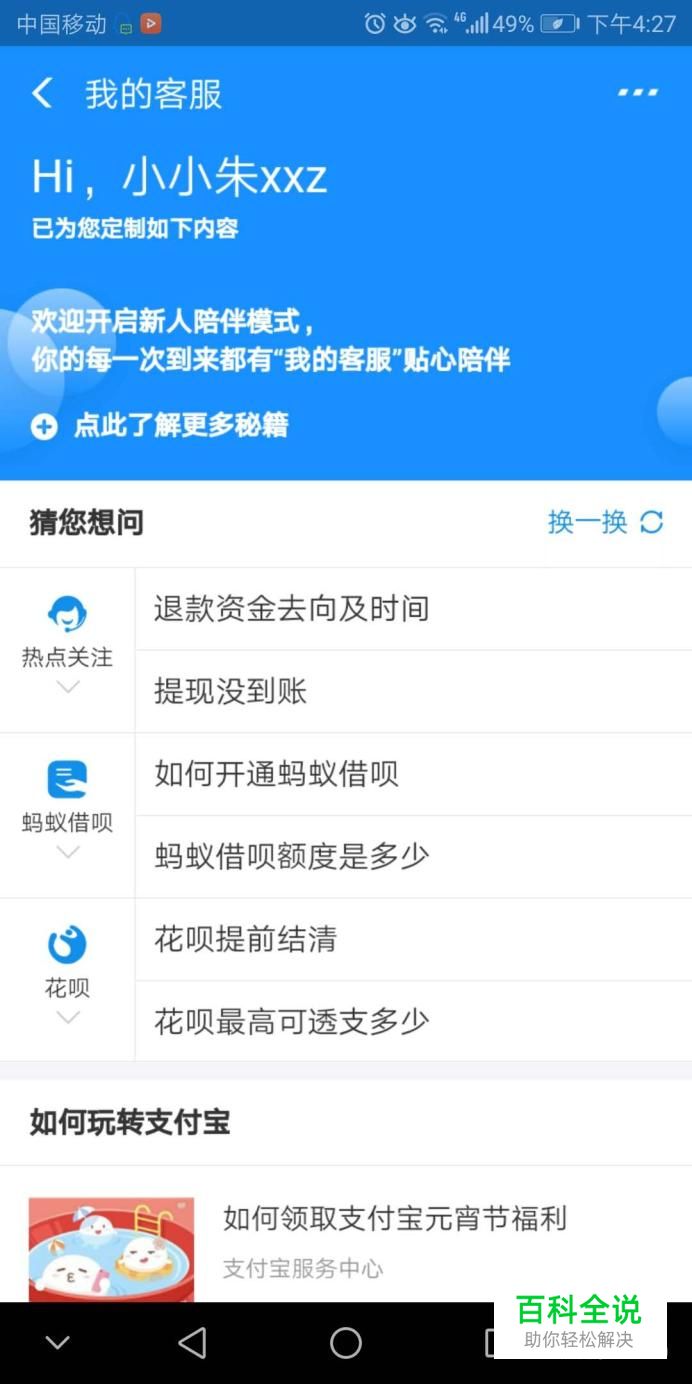Open the three-dot overflow menu
The height and width of the screenshot is (1384, 692).
(x=637, y=93)
